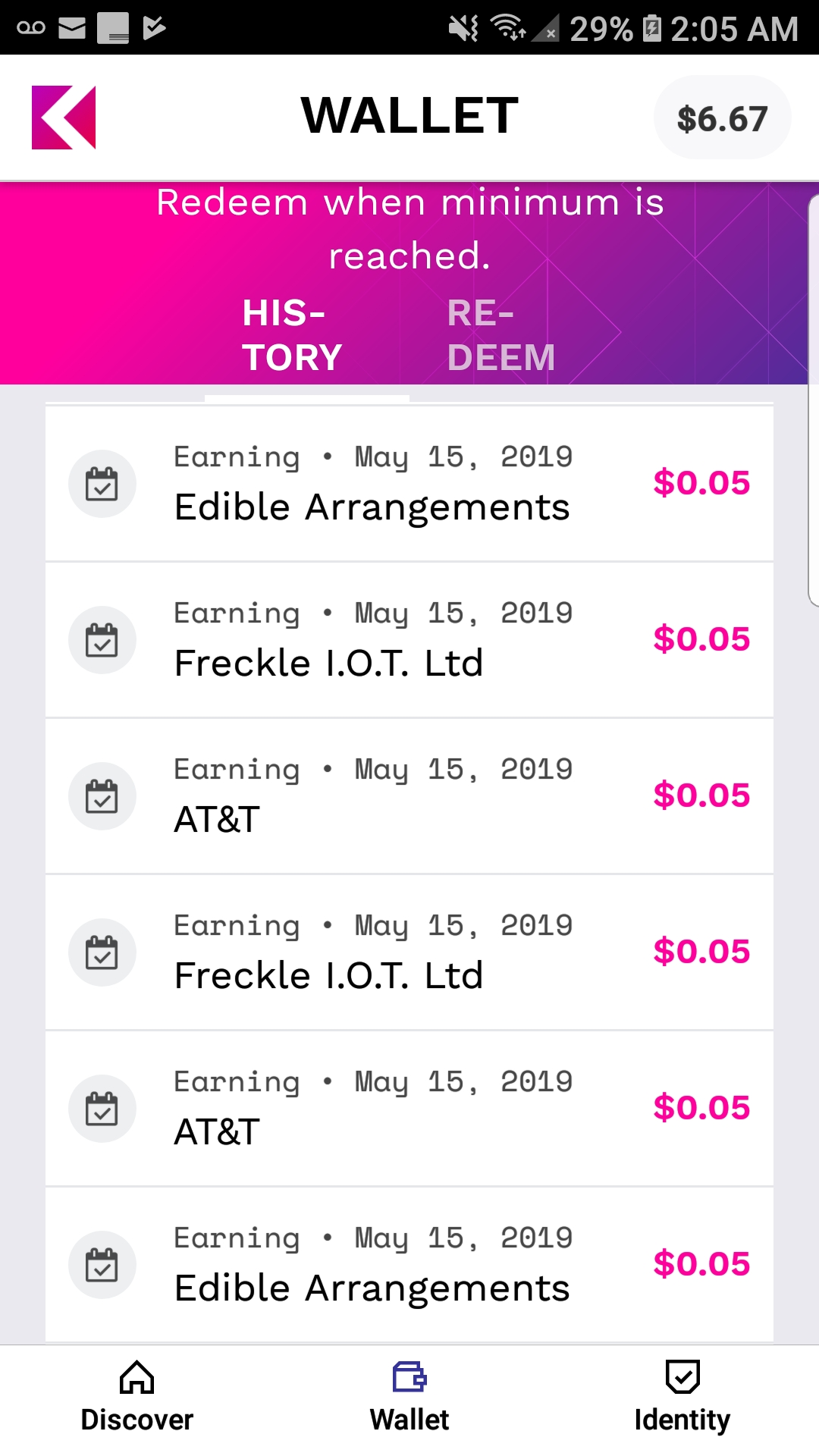Open the Identity tab
The width and height of the screenshot is (819, 1456).
(682, 1398)
